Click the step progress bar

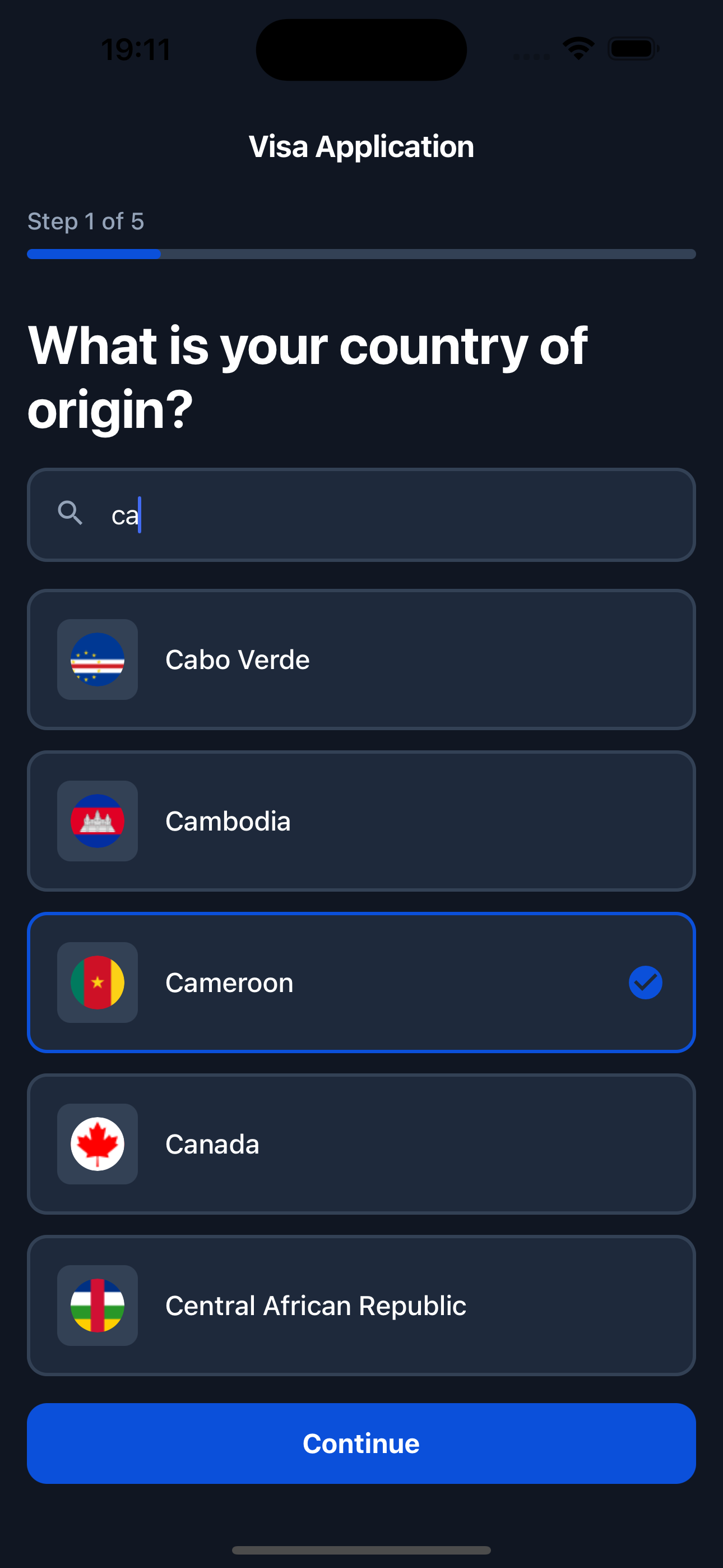(x=361, y=255)
